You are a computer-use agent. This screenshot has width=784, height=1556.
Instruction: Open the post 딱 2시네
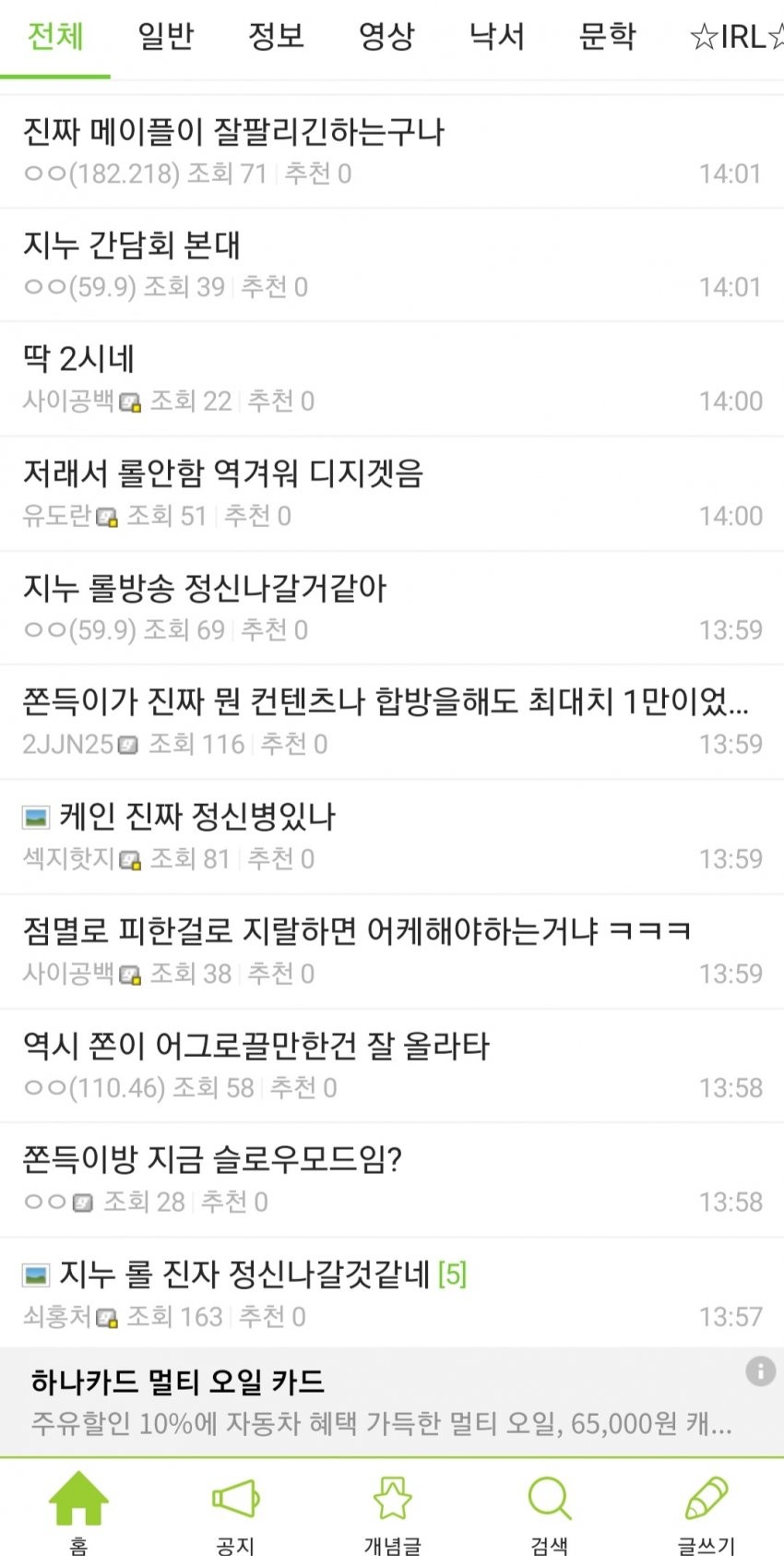coord(79,360)
